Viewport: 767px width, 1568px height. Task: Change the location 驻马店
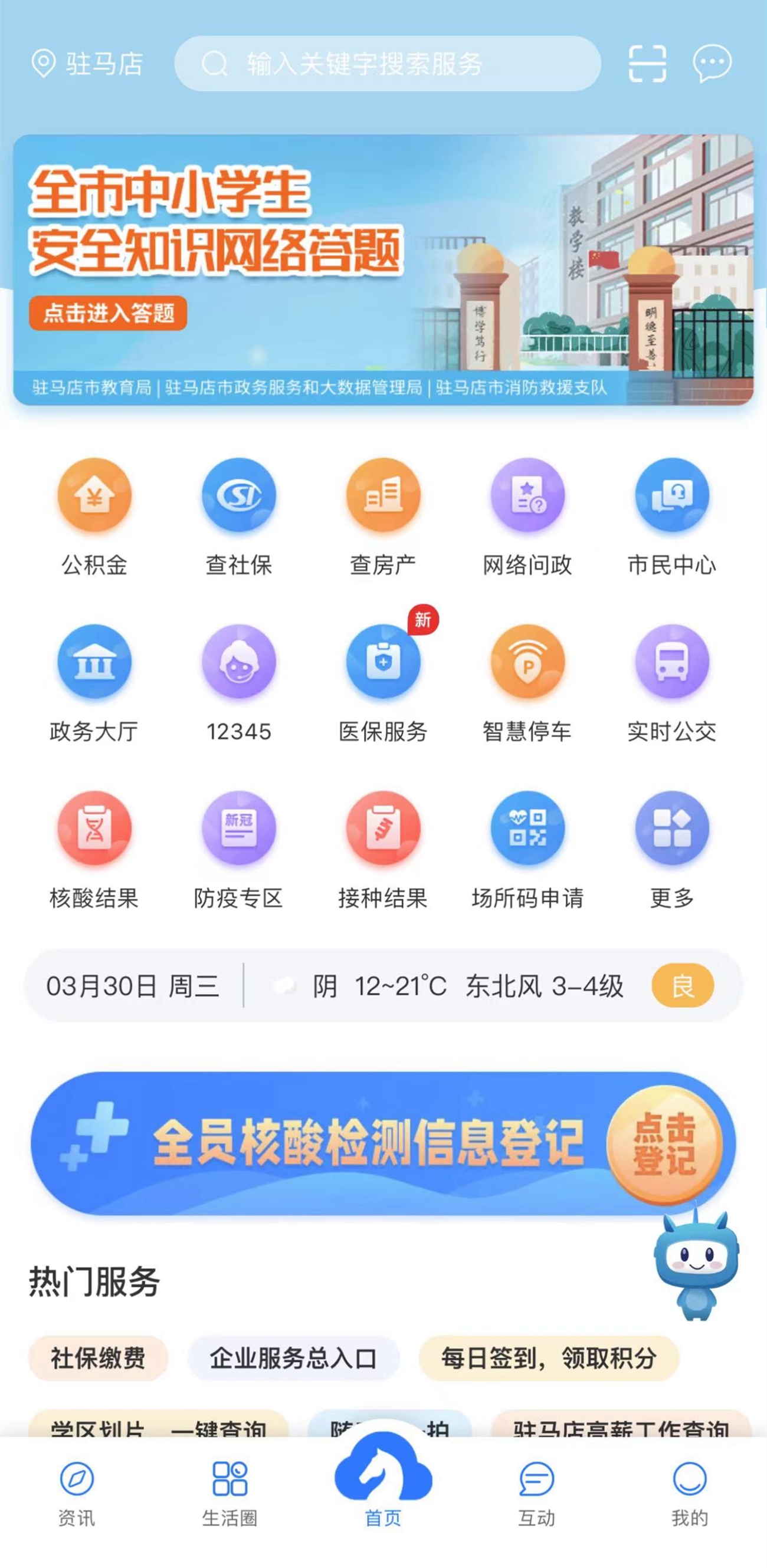tap(88, 64)
